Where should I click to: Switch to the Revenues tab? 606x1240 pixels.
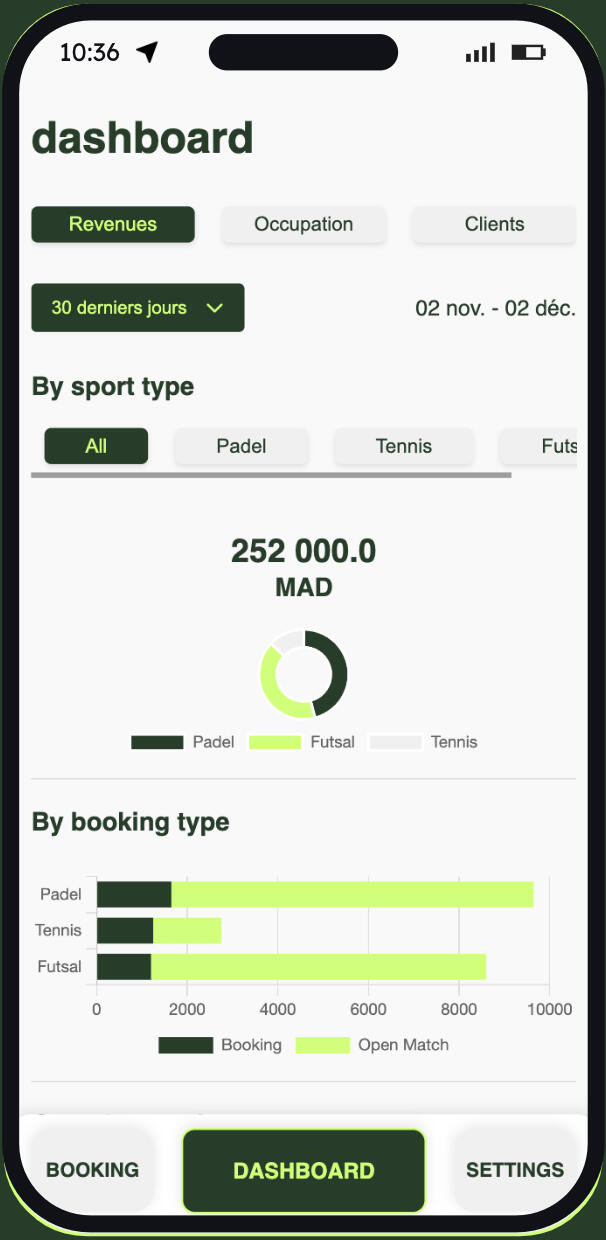[113, 225]
